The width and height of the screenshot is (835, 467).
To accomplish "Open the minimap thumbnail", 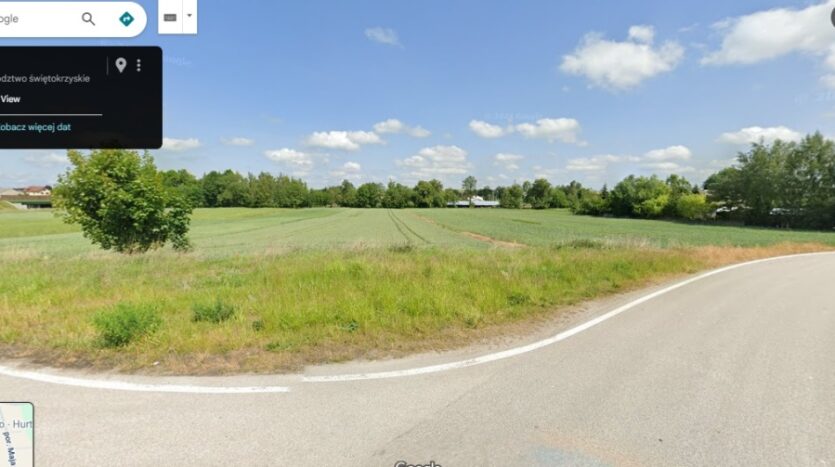I will pos(15,435).
